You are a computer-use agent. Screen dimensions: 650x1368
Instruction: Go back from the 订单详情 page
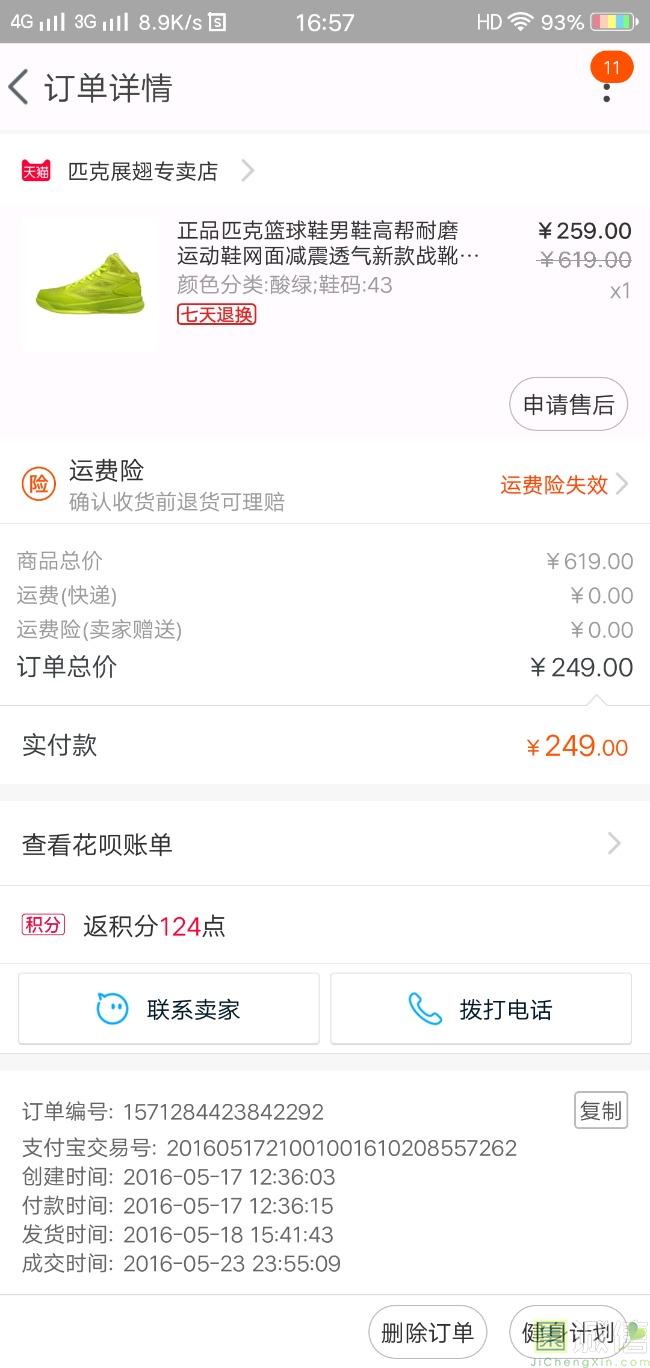[x=18, y=88]
